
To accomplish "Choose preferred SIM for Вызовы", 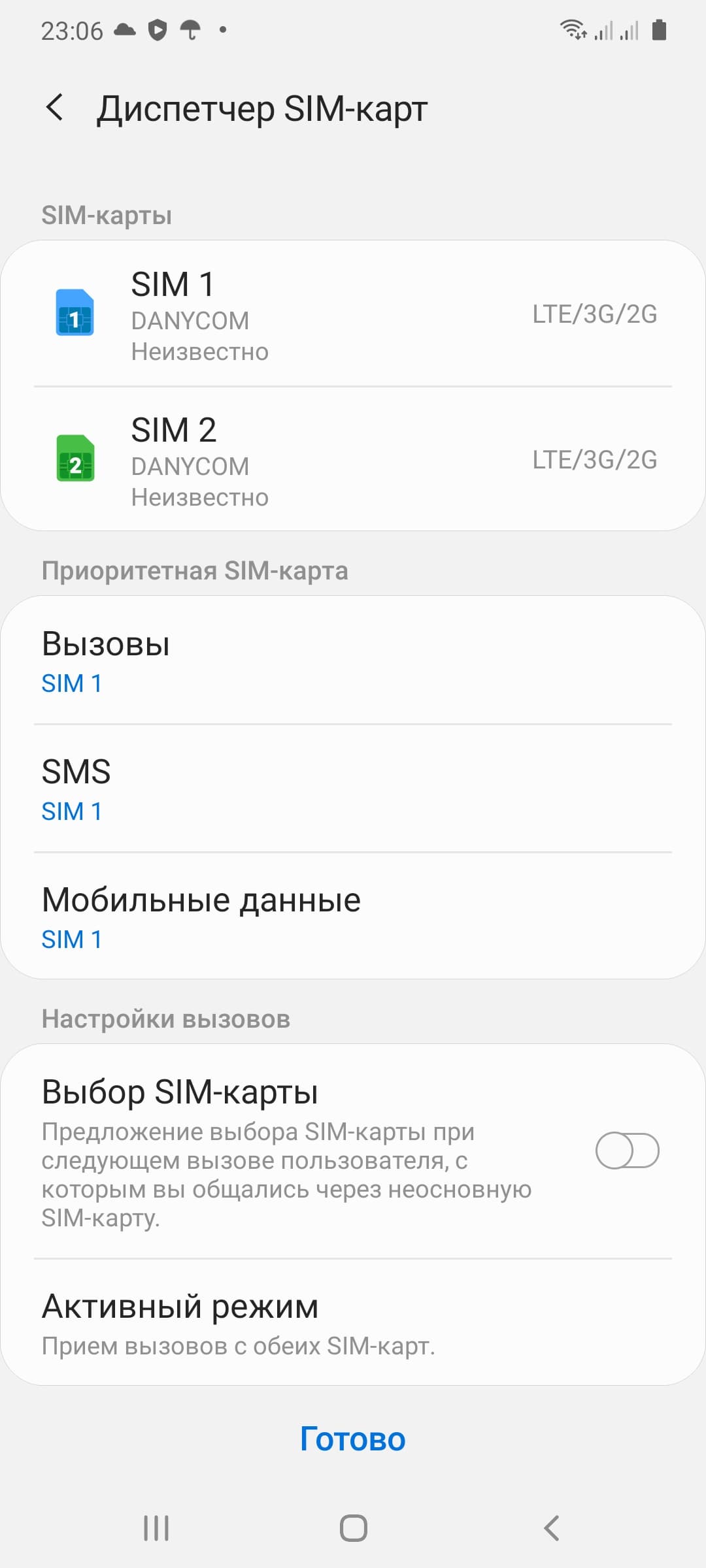I will (x=353, y=661).
